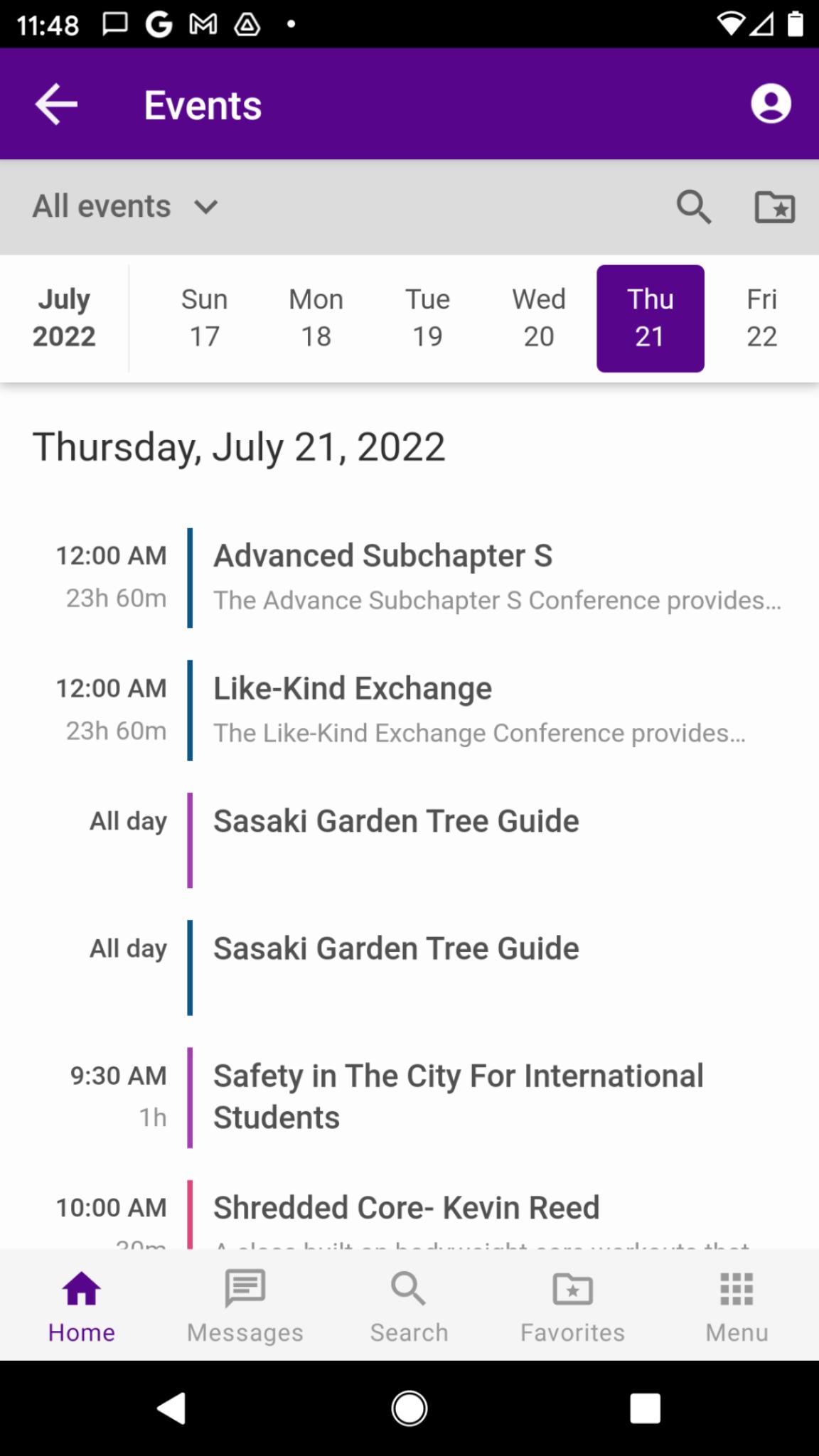Open the favorites folder icon in the filter bar

[774, 207]
